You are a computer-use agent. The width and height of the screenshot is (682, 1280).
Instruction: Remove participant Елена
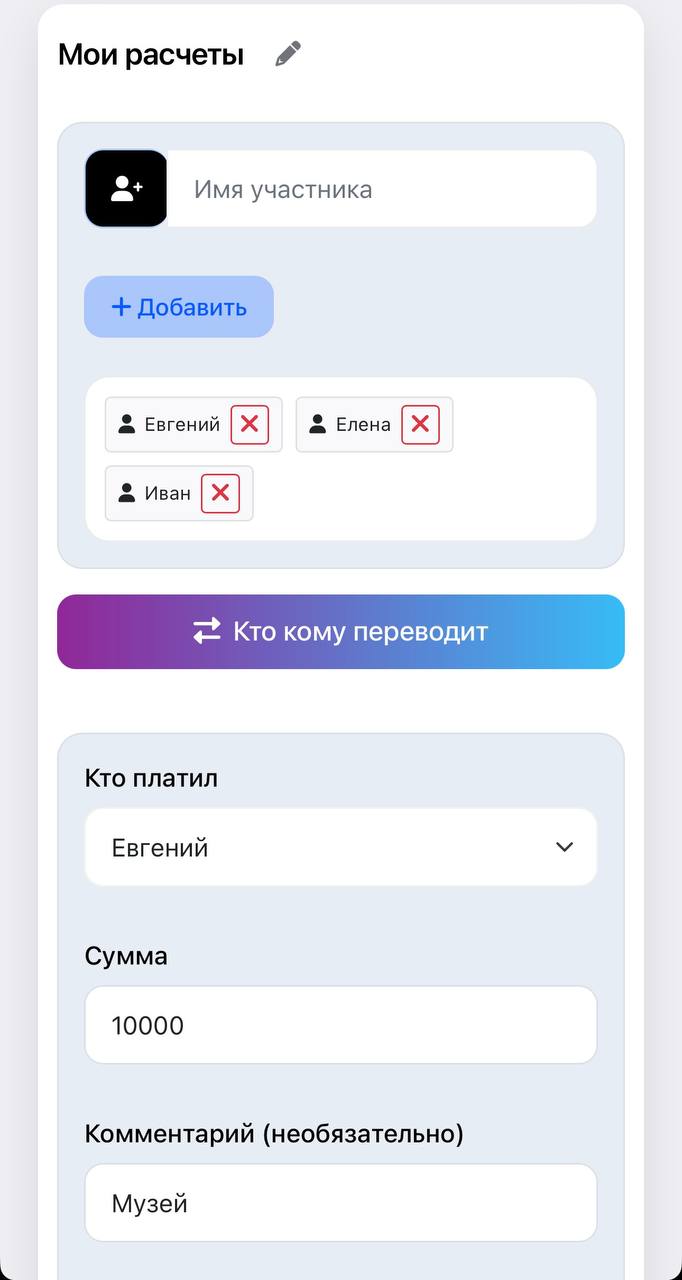coord(420,424)
